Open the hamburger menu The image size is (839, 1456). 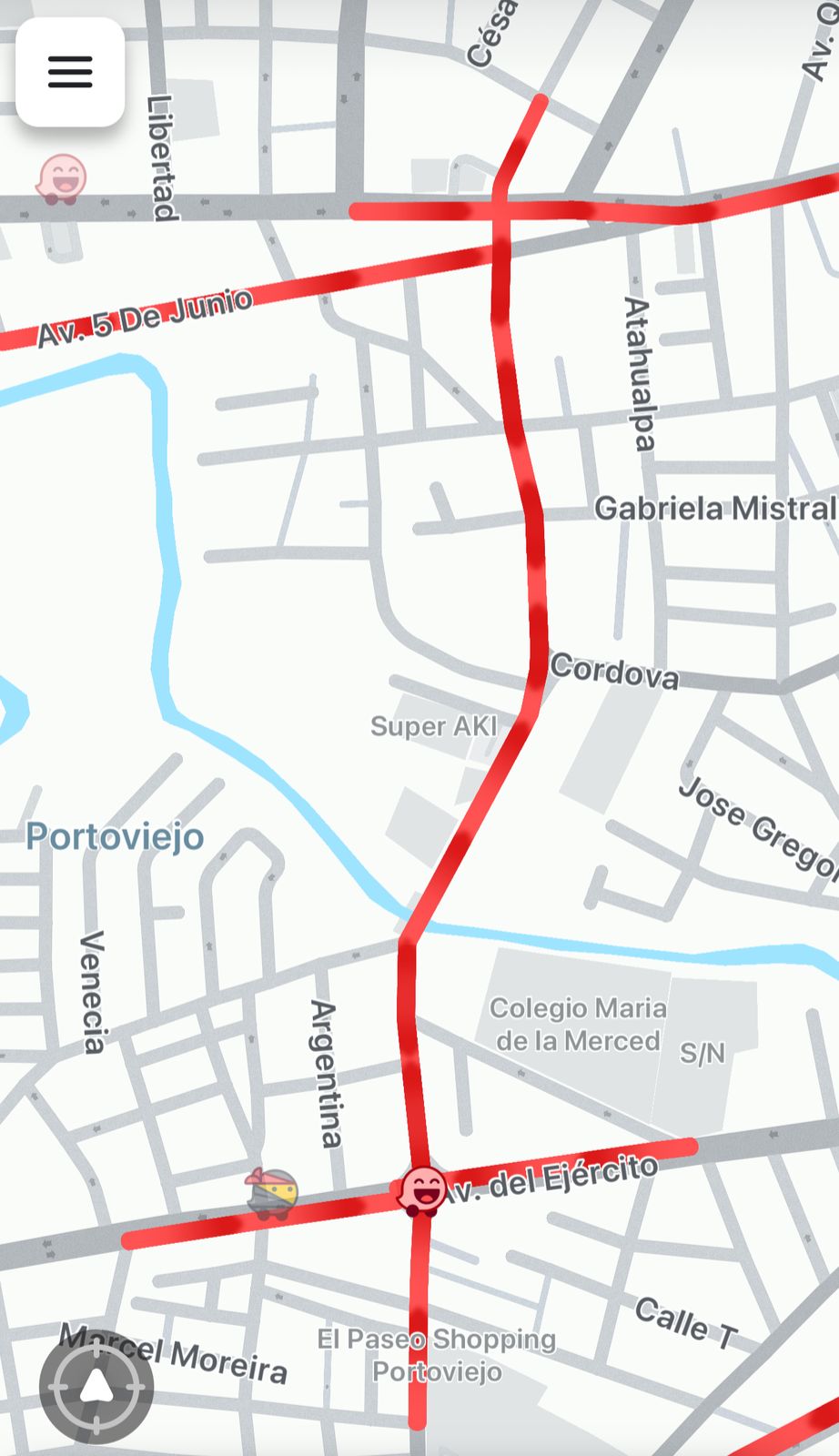click(x=70, y=72)
